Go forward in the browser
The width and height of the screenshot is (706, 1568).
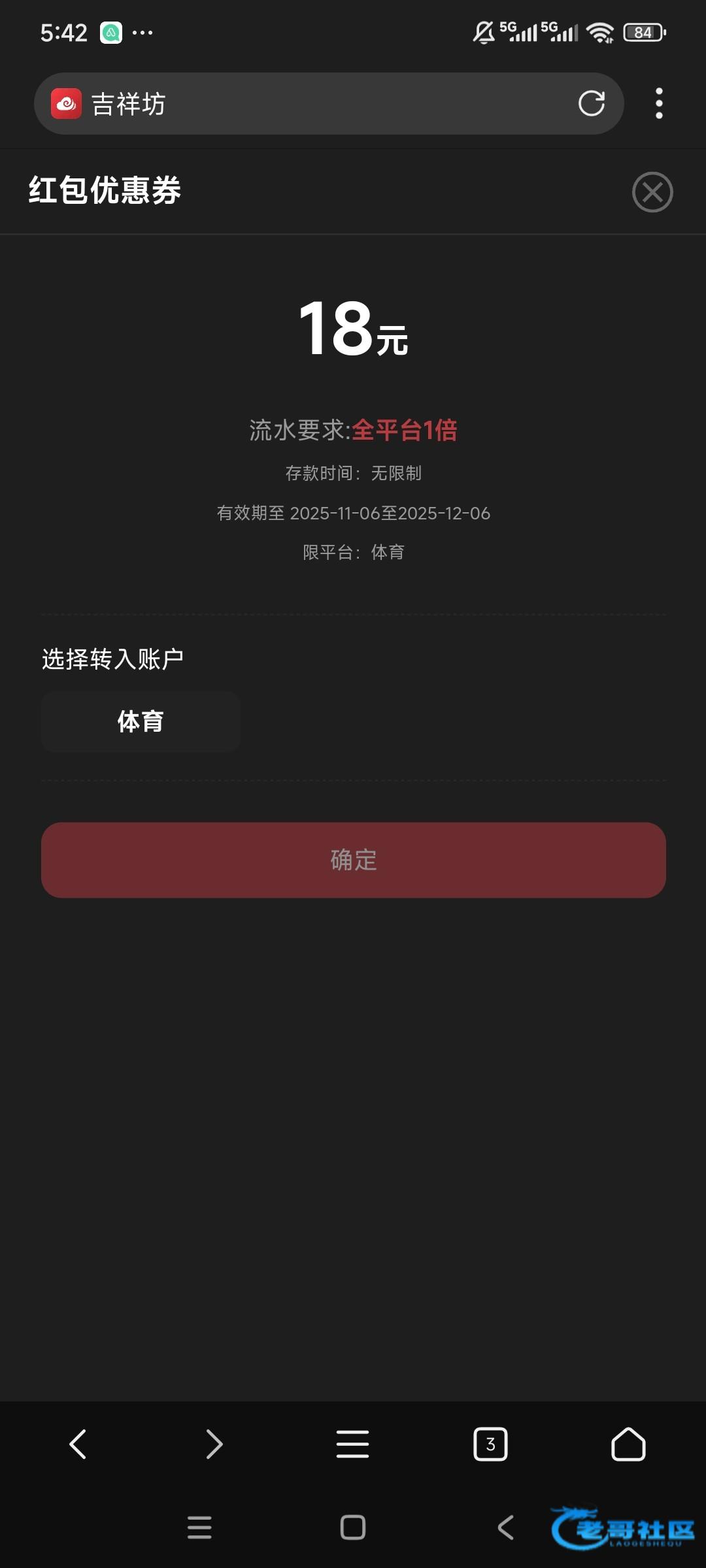click(214, 1444)
